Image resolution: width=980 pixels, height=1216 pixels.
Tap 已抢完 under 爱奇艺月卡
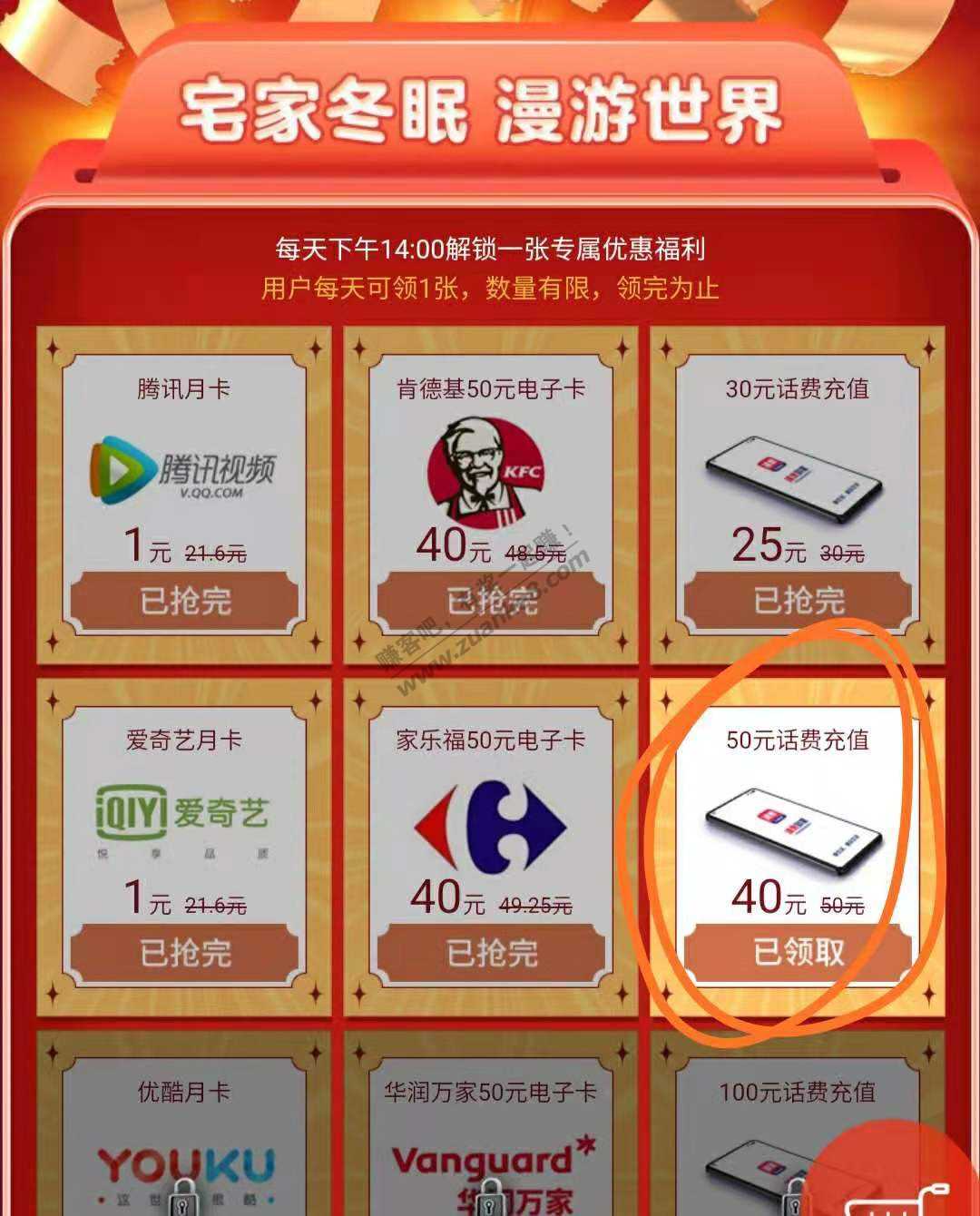click(184, 953)
